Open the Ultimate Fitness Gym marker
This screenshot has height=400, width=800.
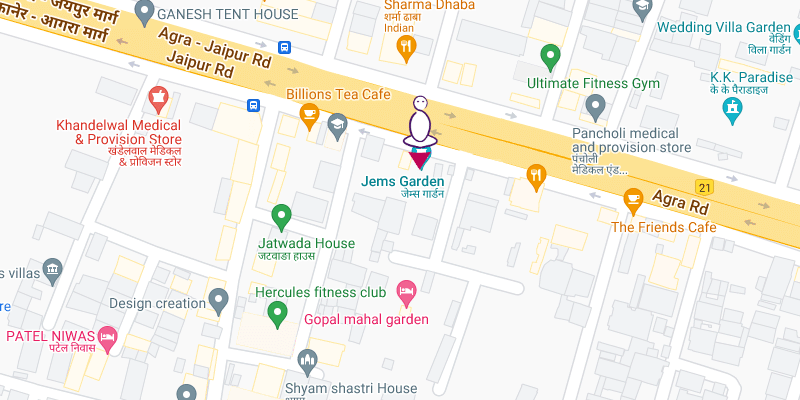(549, 56)
